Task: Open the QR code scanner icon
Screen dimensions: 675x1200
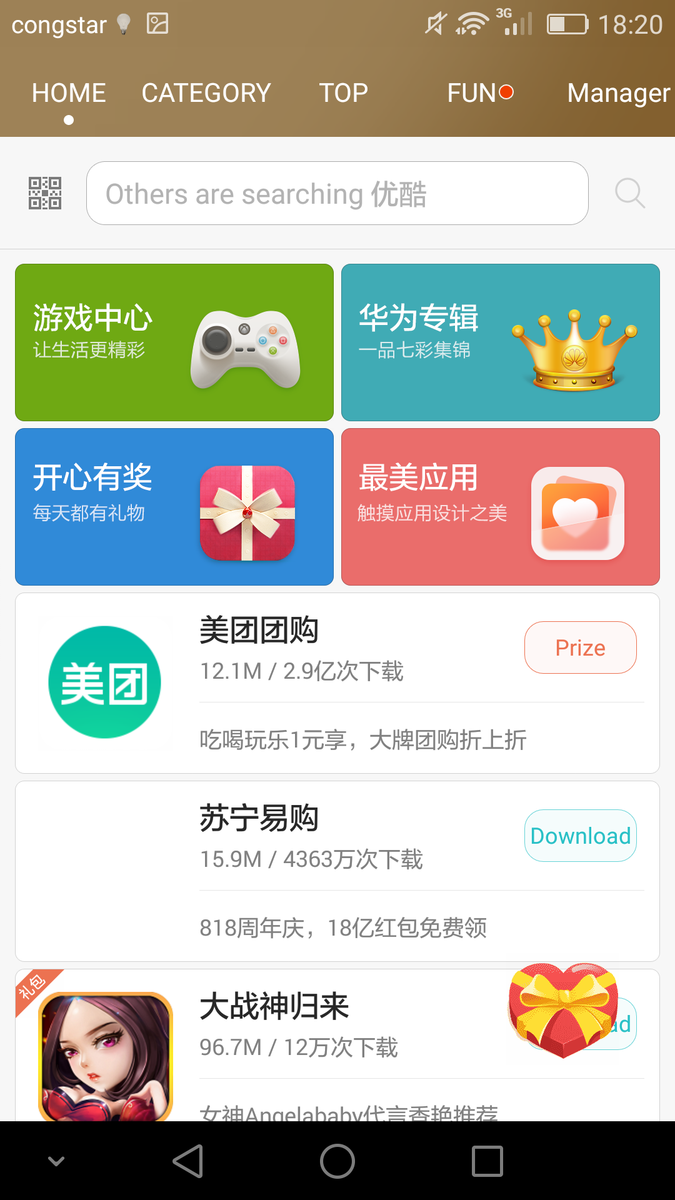Action: pos(45,193)
